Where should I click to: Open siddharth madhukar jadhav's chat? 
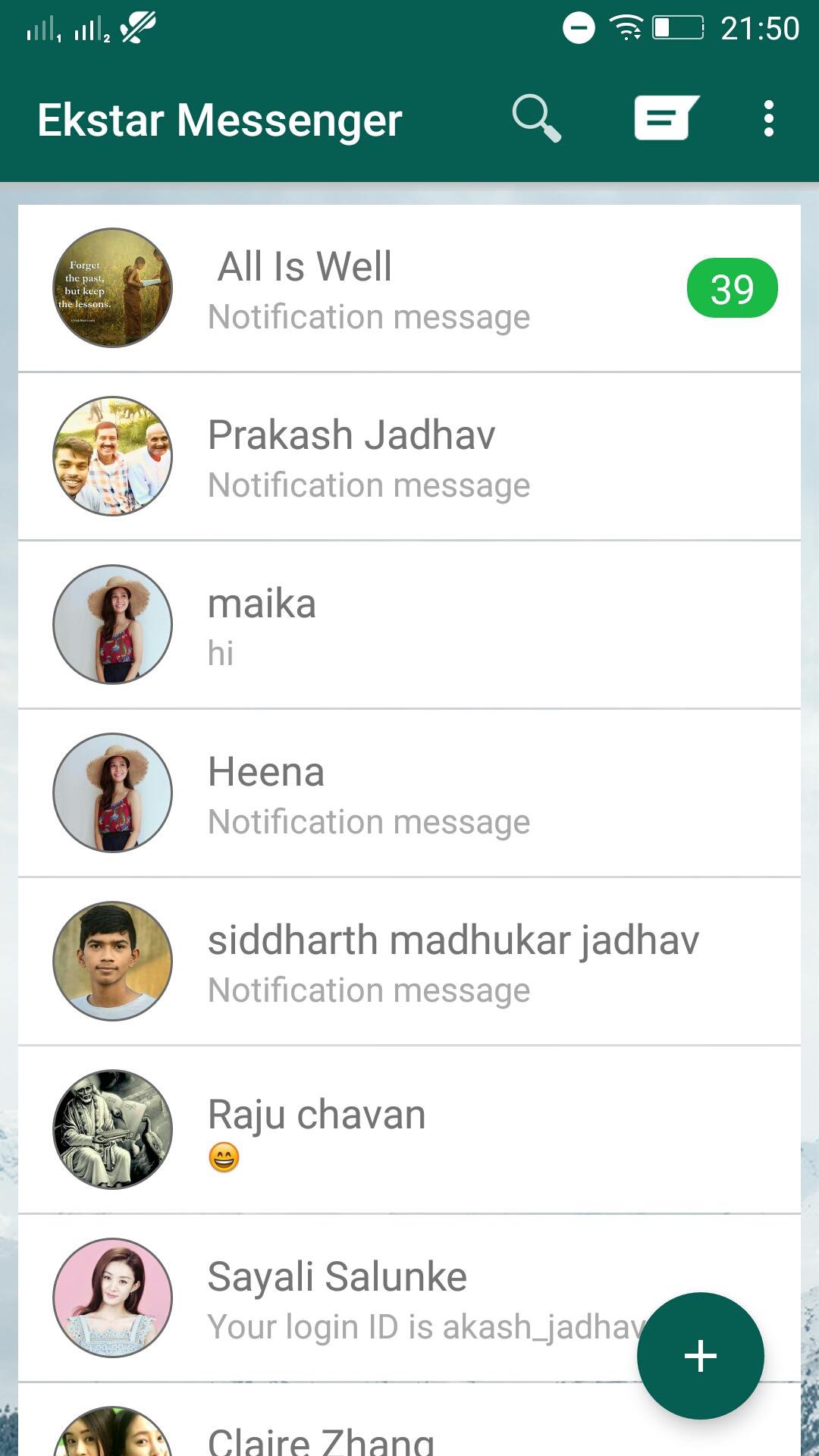409,962
